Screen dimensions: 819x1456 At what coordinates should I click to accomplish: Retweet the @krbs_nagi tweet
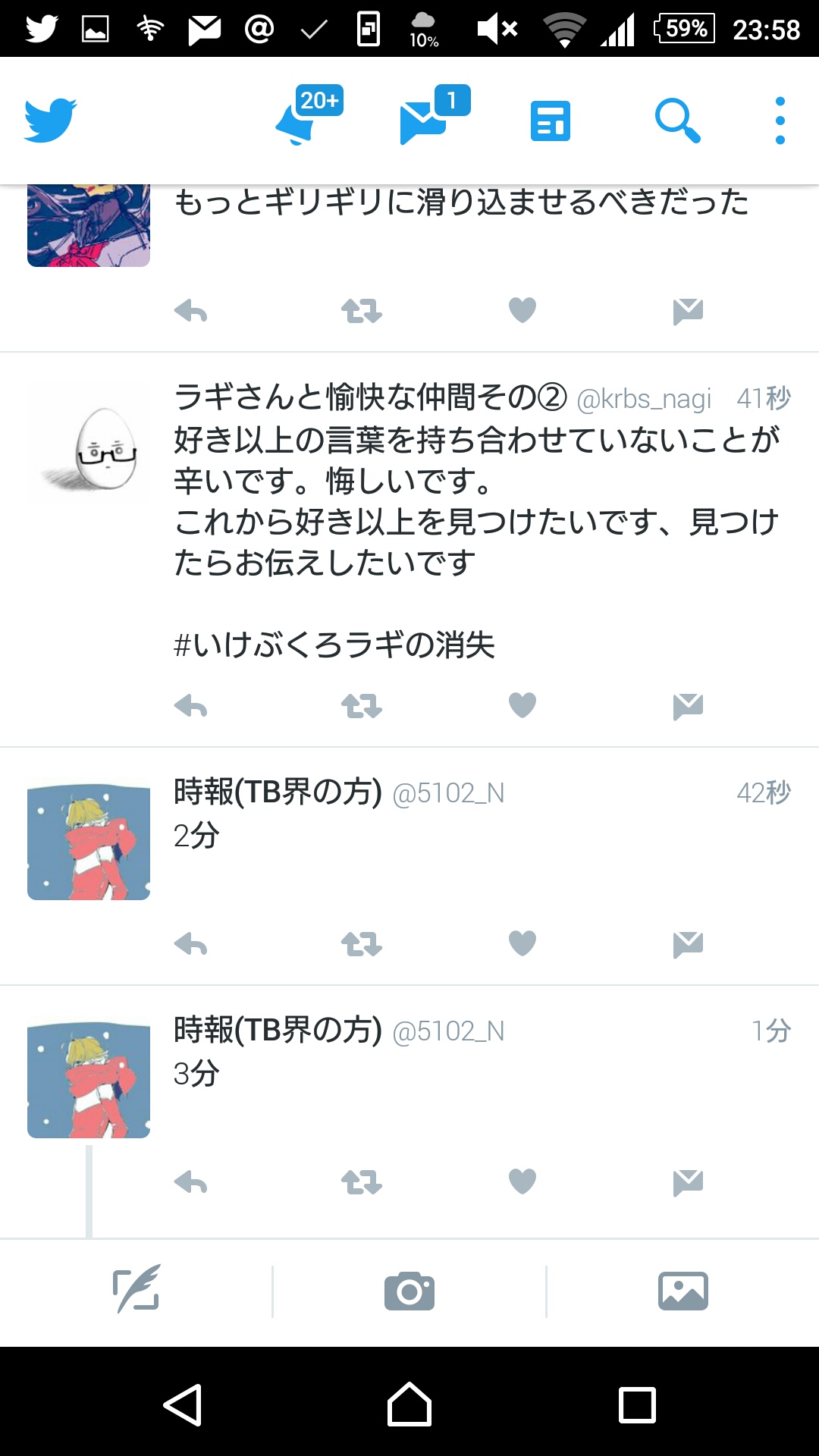[362, 706]
